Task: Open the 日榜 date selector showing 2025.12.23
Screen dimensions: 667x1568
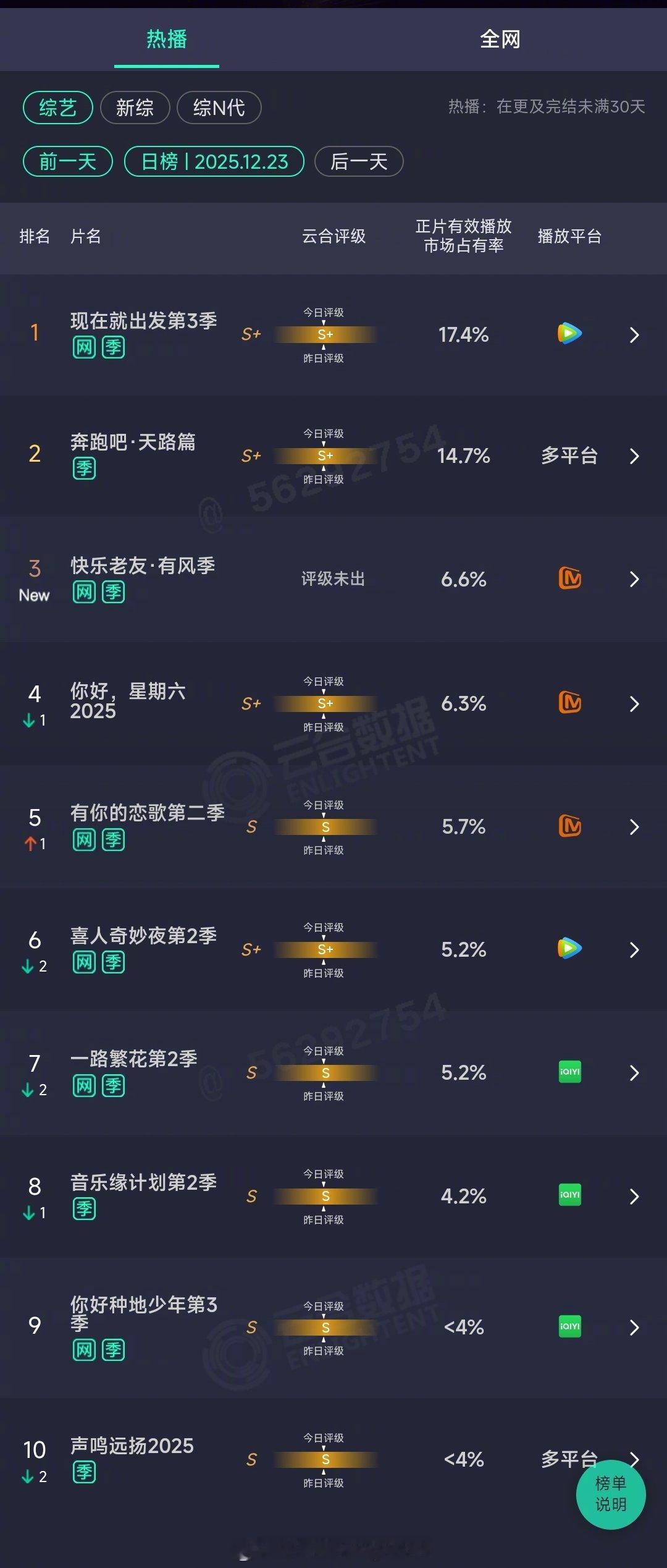Action: pos(214,161)
